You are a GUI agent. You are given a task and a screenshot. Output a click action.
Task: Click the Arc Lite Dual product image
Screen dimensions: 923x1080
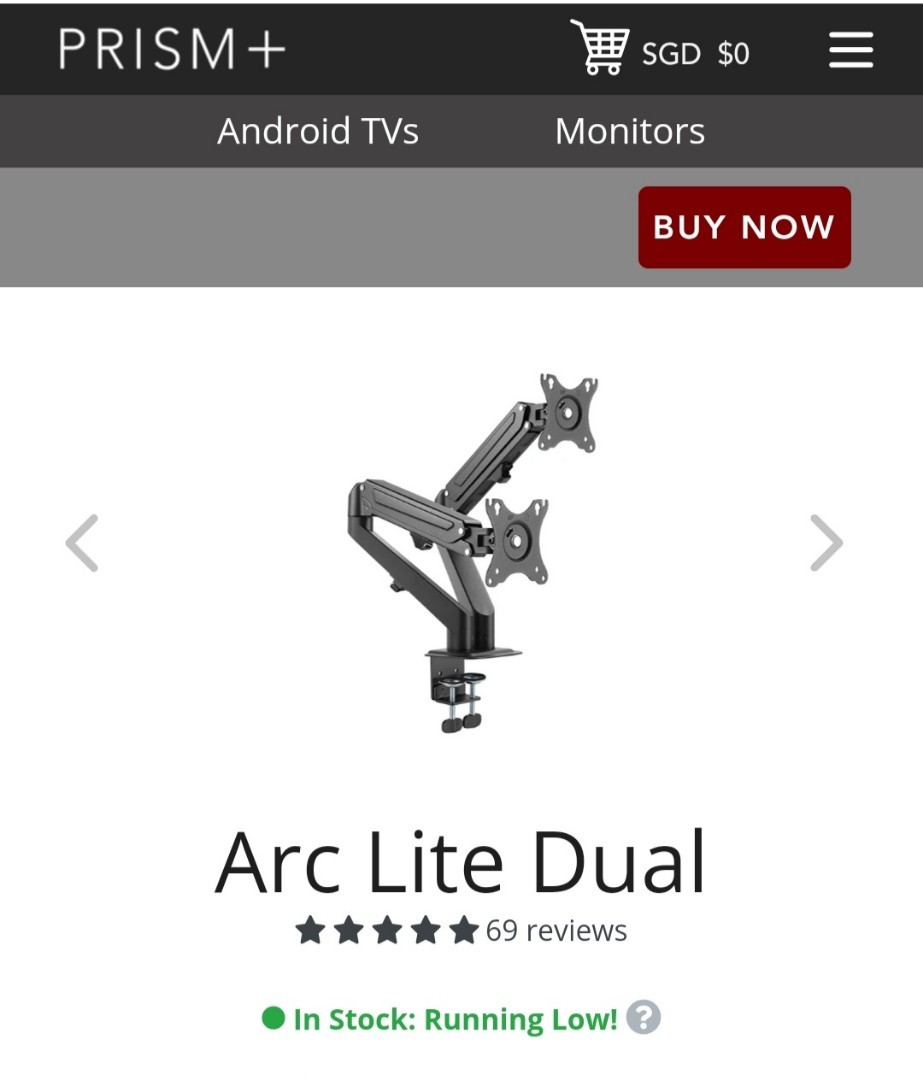click(460, 545)
